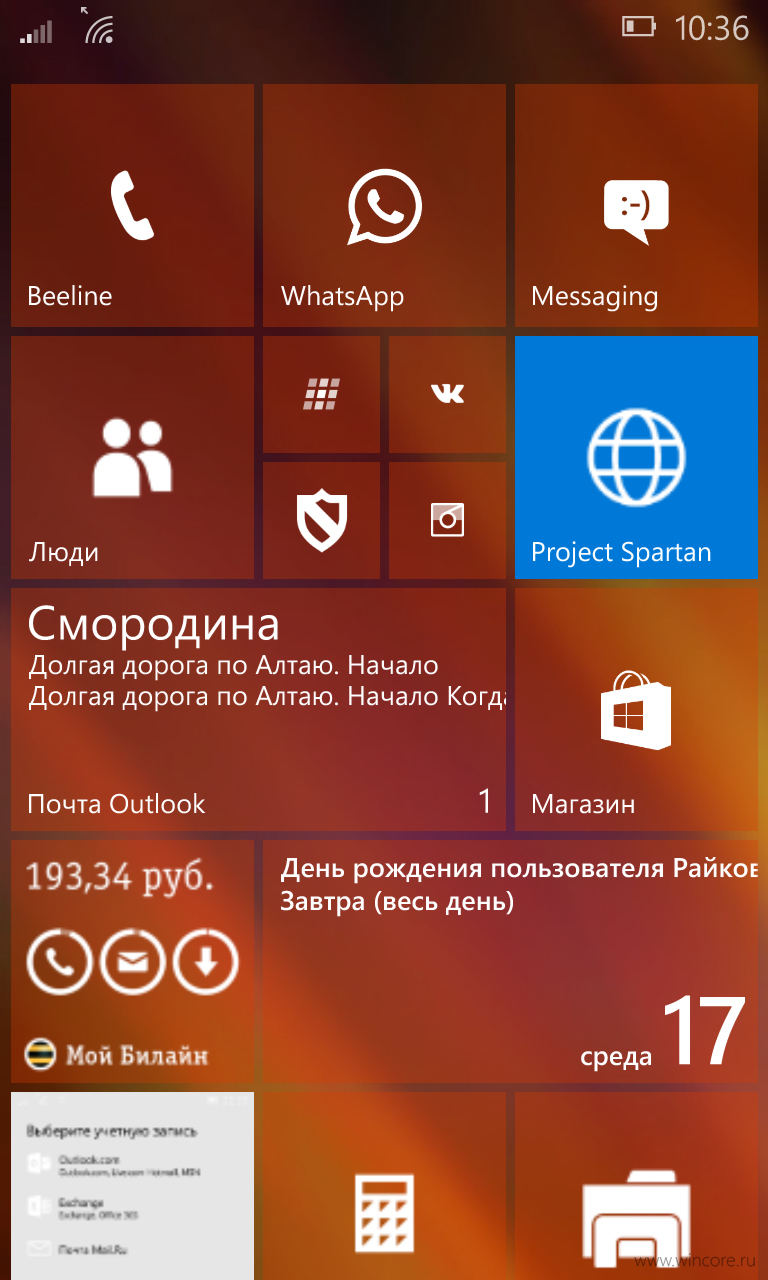Open the small camera-like icon tile
This screenshot has height=1280, width=768.
pos(447,520)
